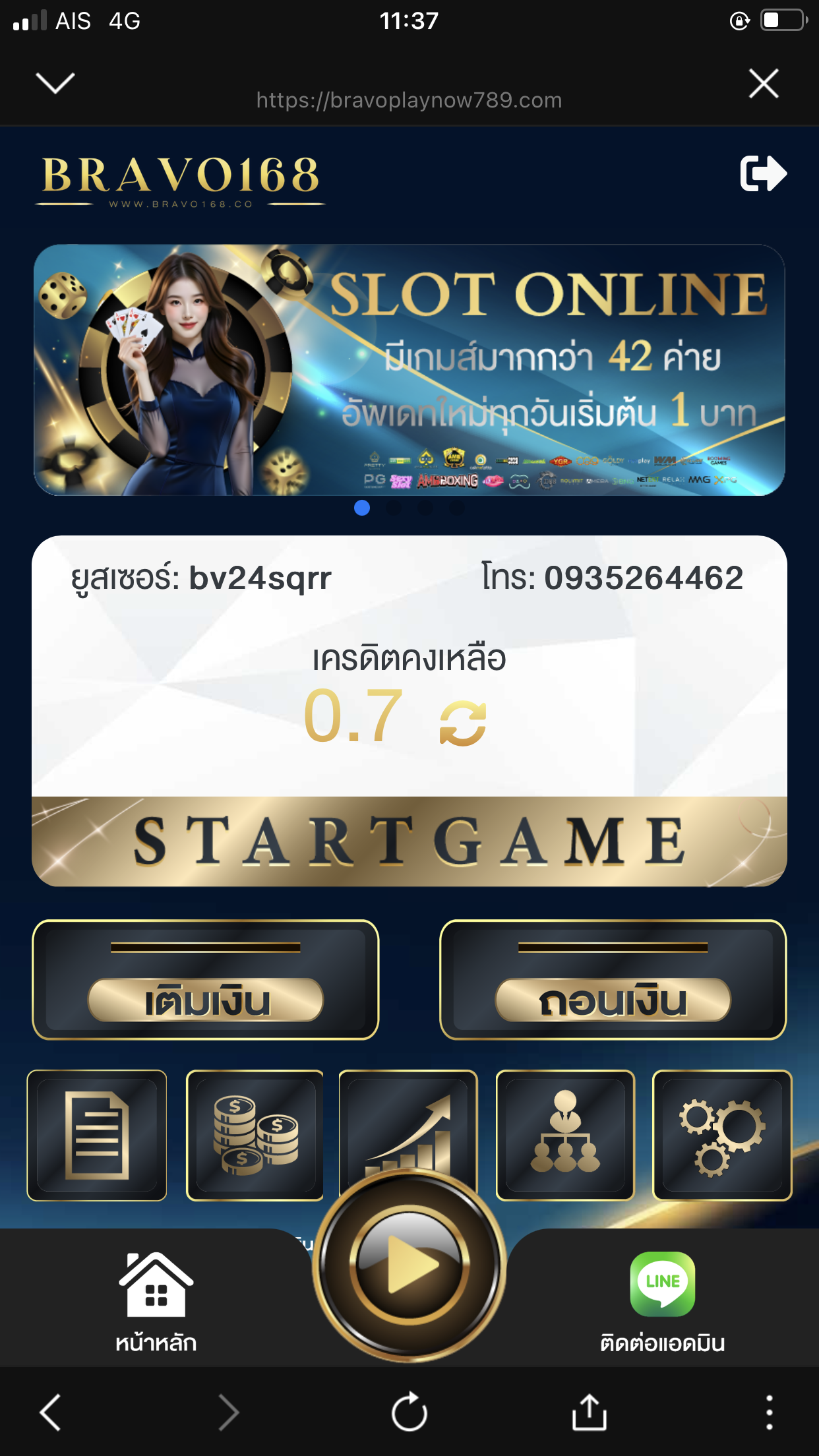
Task: Tap the logout arrow icon
Action: click(x=763, y=173)
